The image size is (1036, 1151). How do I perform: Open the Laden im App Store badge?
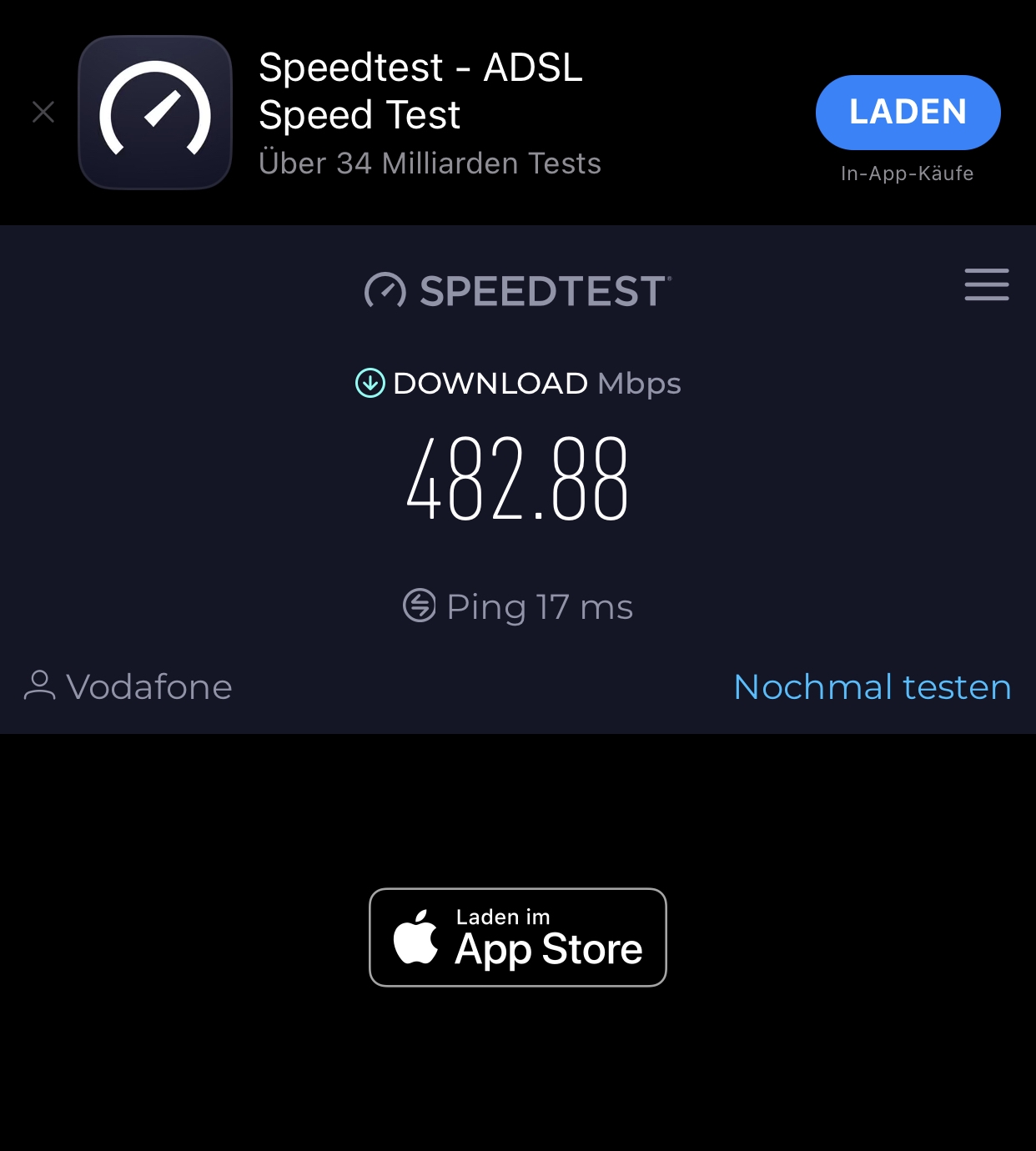pyautogui.click(x=518, y=937)
